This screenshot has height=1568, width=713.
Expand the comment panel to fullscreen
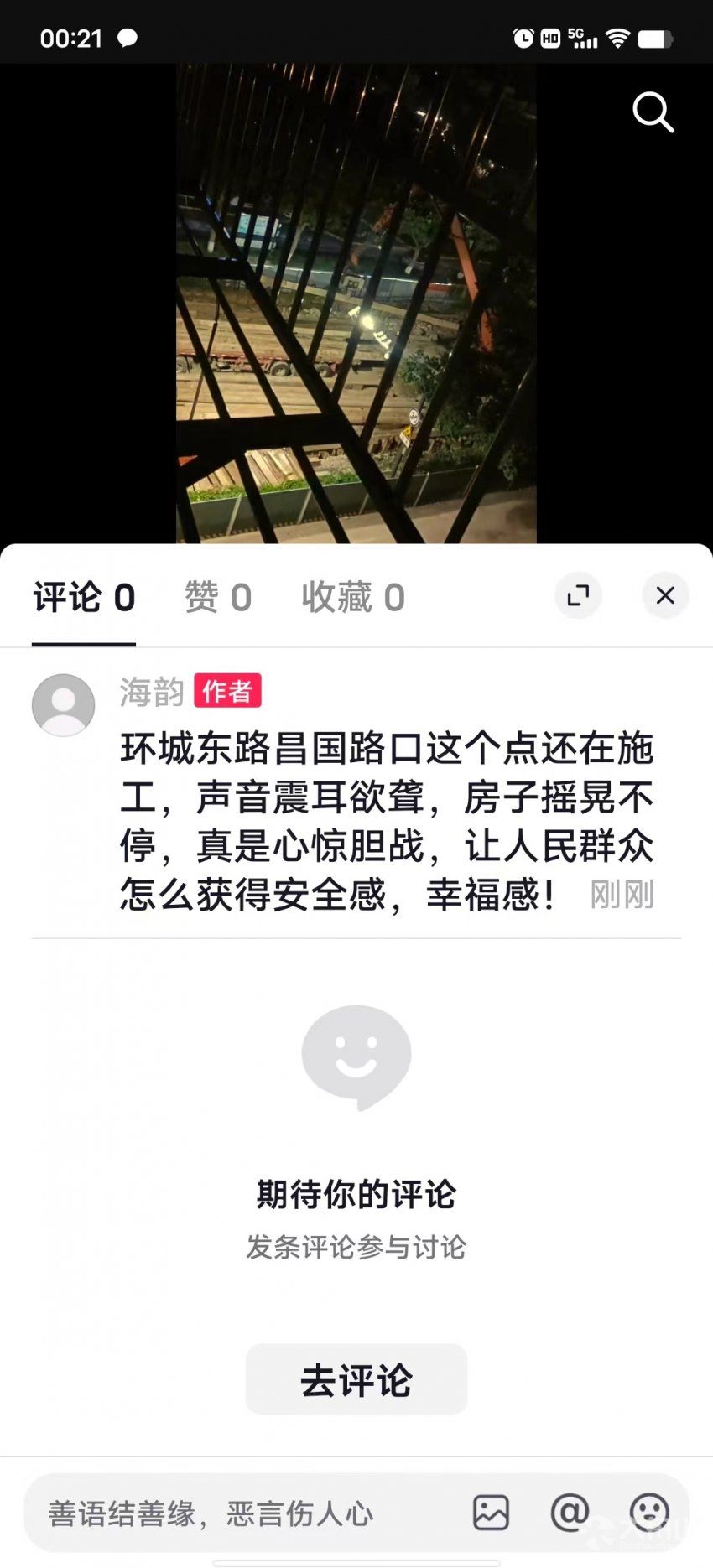pyautogui.click(x=579, y=595)
